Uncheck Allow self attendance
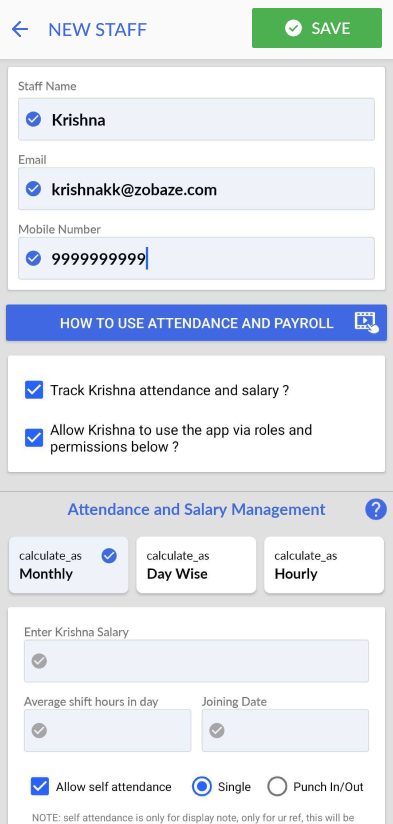Image resolution: width=393 pixels, height=824 pixels. [40, 787]
